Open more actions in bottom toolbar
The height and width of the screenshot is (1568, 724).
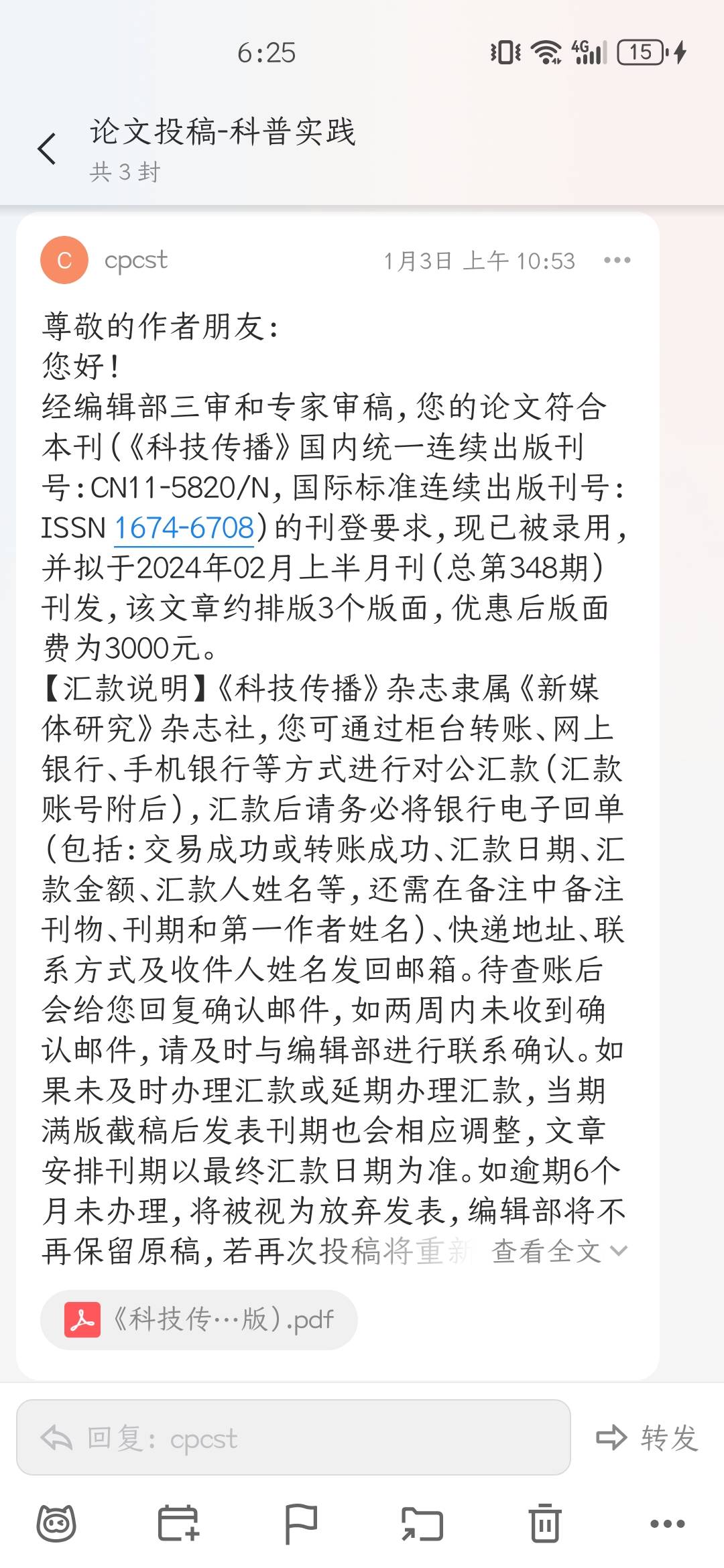[667, 1524]
